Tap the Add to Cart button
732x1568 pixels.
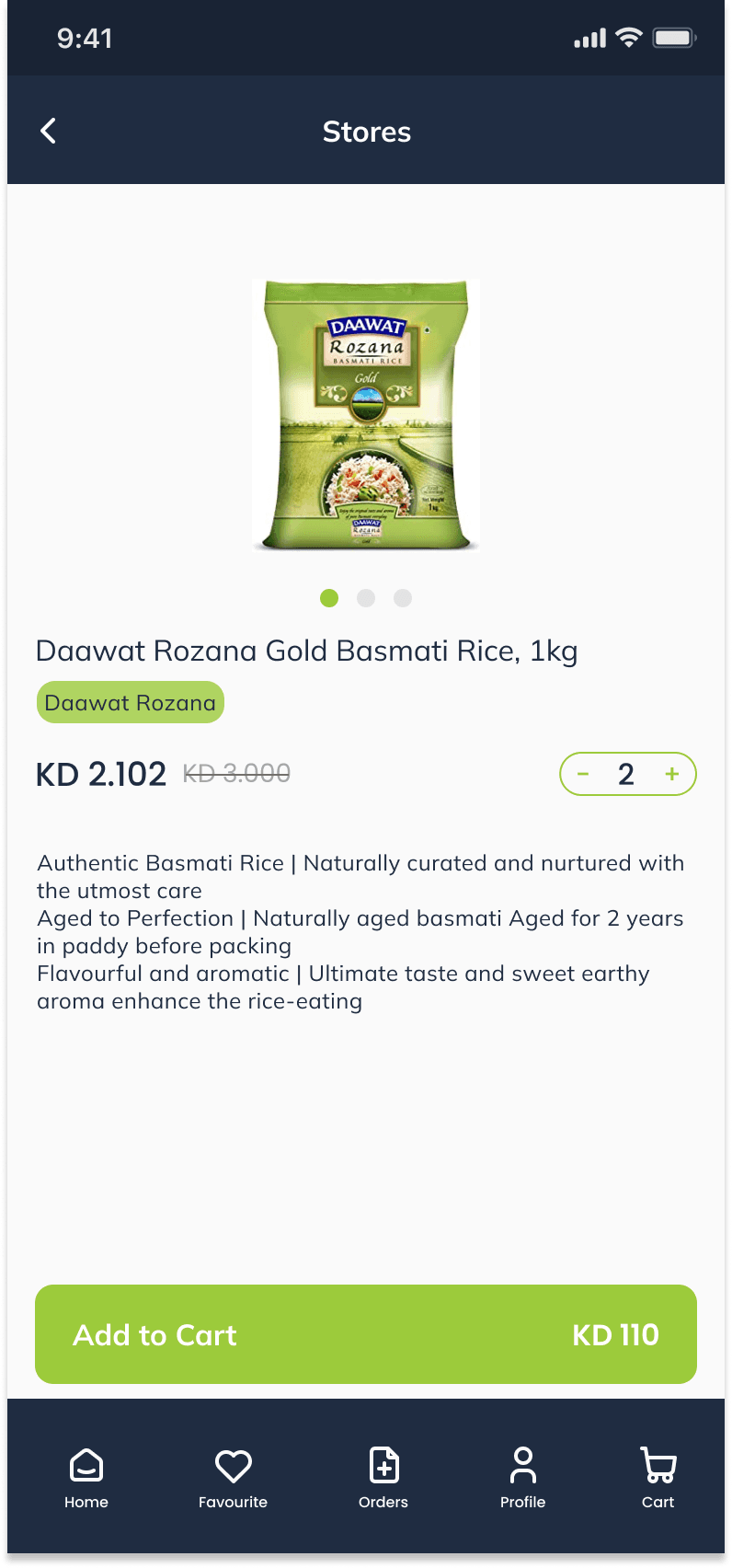click(366, 1334)
